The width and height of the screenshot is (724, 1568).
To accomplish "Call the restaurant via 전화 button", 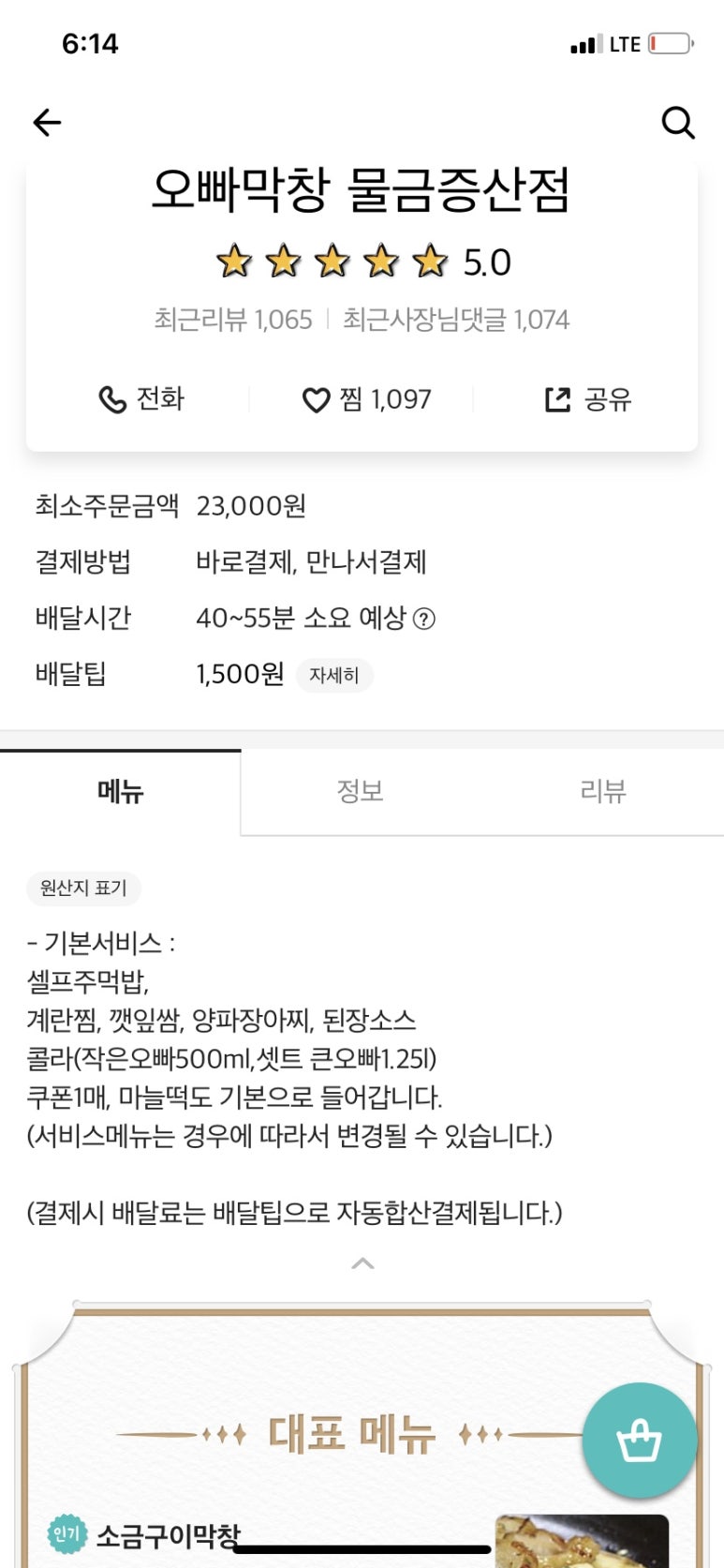I will point(141,400).
